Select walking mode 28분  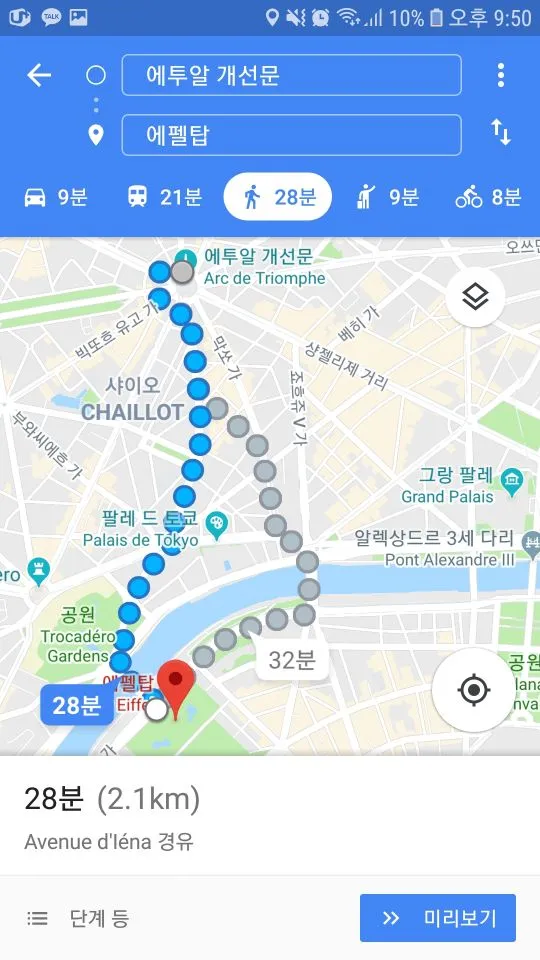coord(278,197)
